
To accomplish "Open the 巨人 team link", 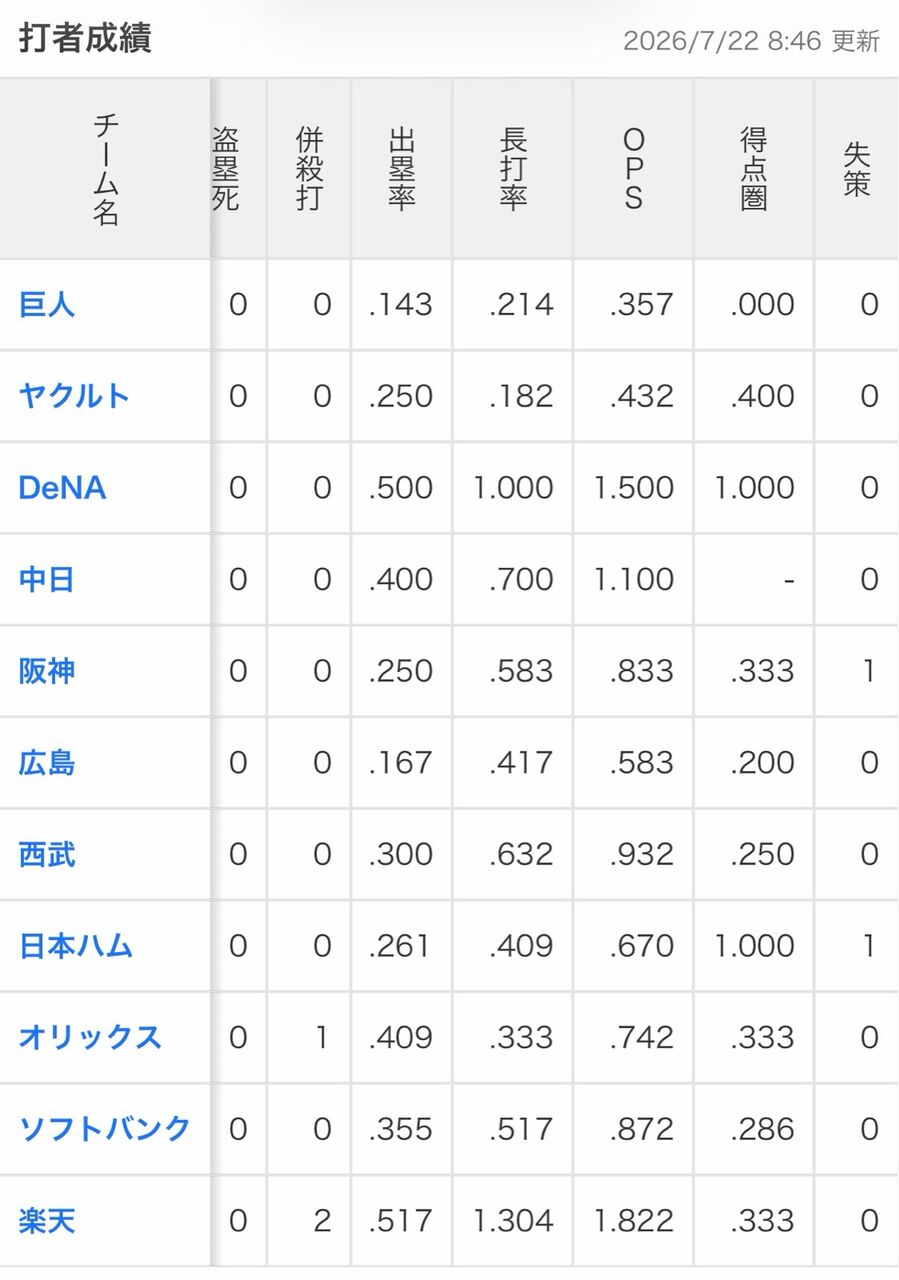I will coord(47,304).
